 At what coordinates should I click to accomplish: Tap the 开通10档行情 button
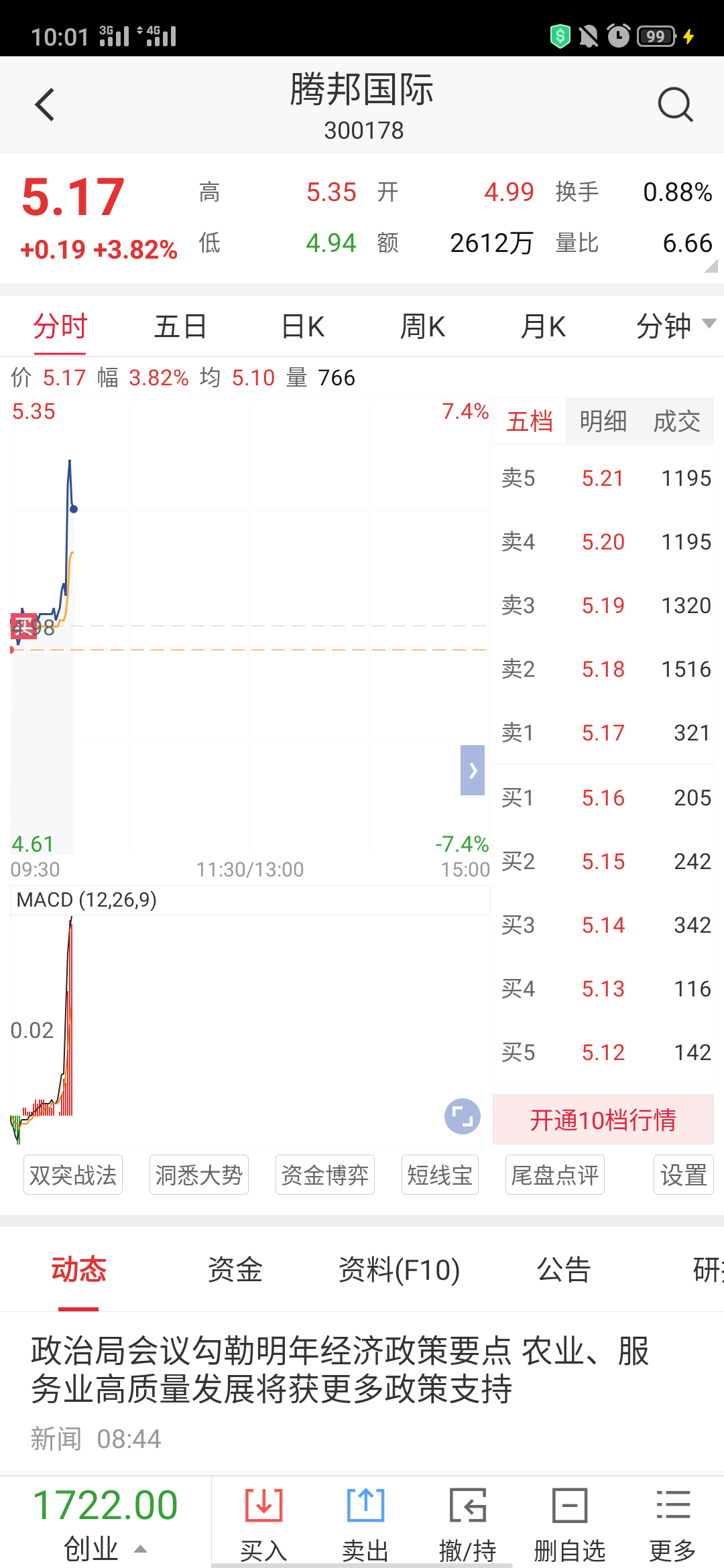(x=603, y=1120)
